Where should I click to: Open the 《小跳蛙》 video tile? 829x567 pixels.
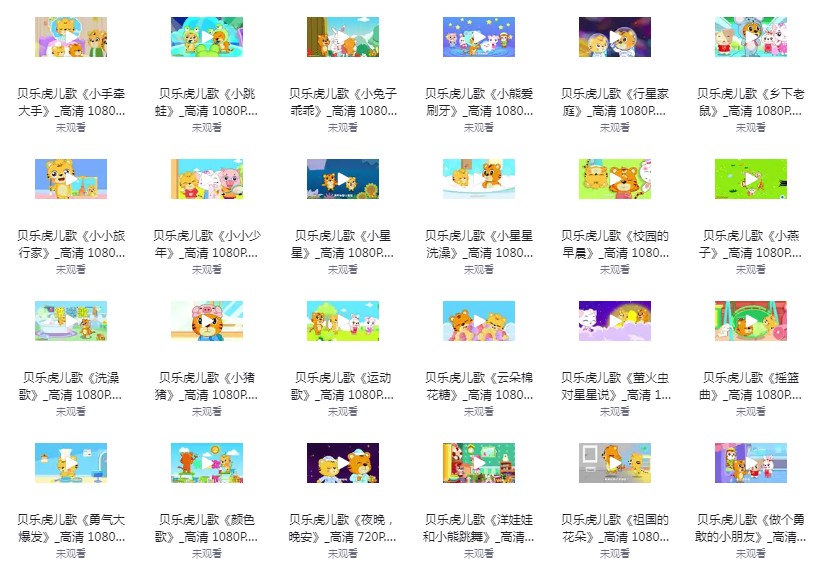click(206, 37)
